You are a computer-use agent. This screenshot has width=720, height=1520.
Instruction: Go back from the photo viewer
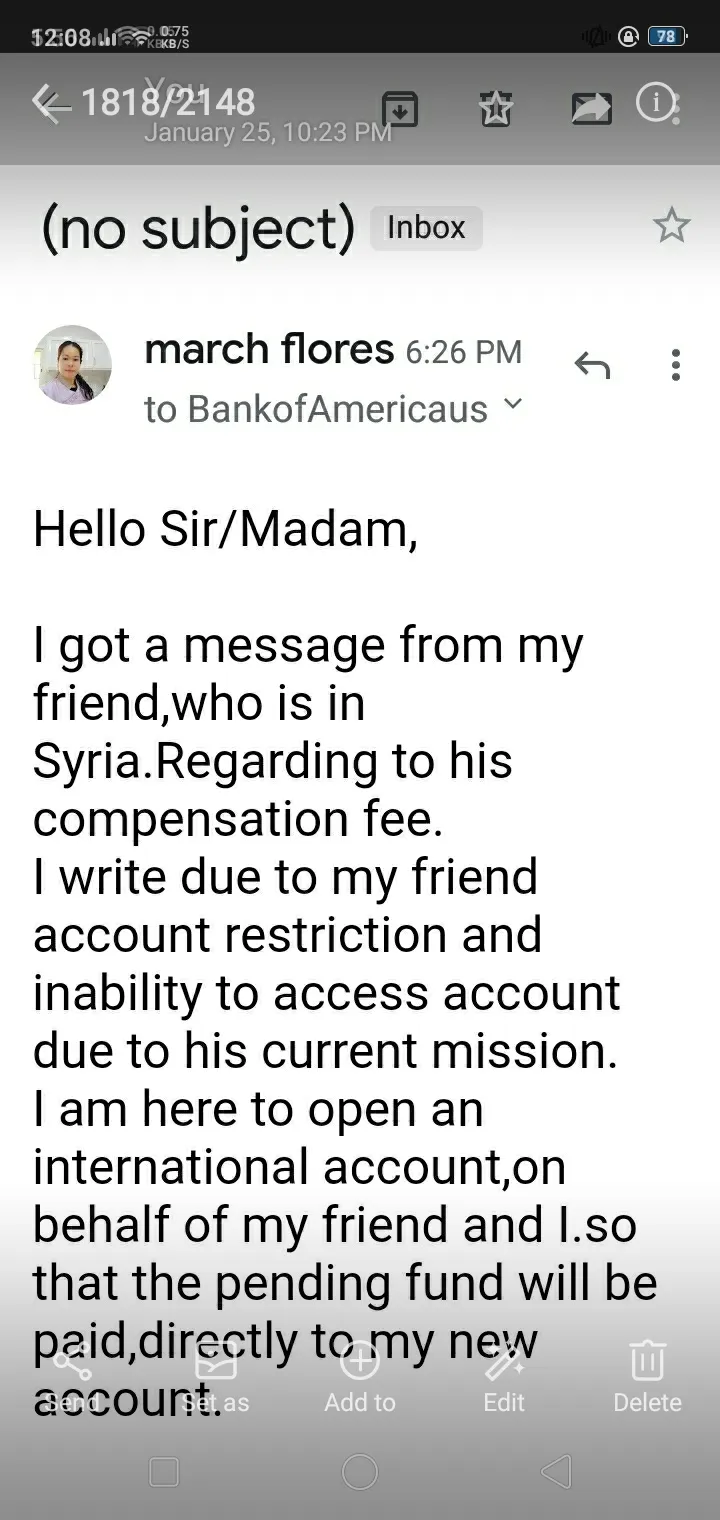[x=50, y=102]
